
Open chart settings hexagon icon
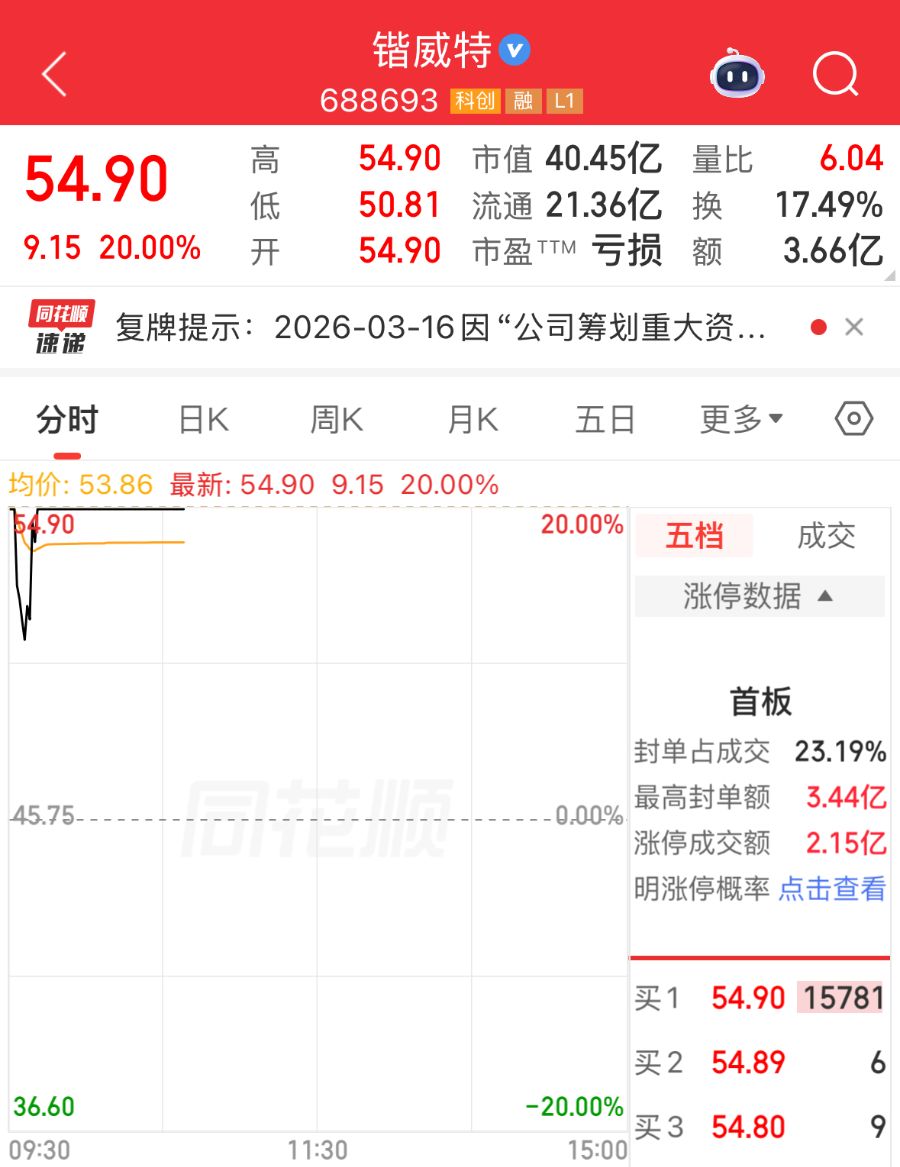[853, 420]
